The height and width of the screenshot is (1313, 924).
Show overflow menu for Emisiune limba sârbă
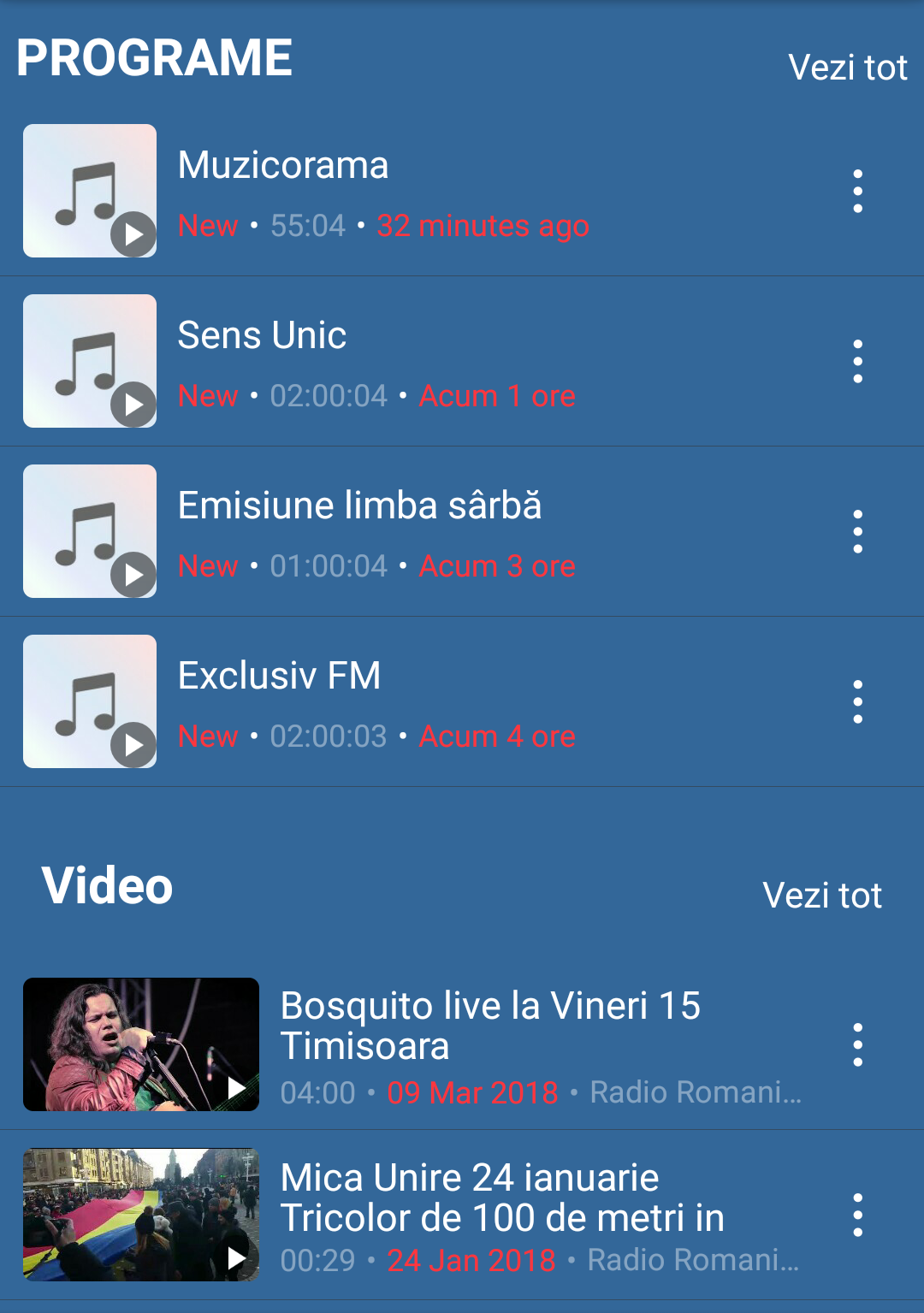pyautogui.click(x=857, y=531)
